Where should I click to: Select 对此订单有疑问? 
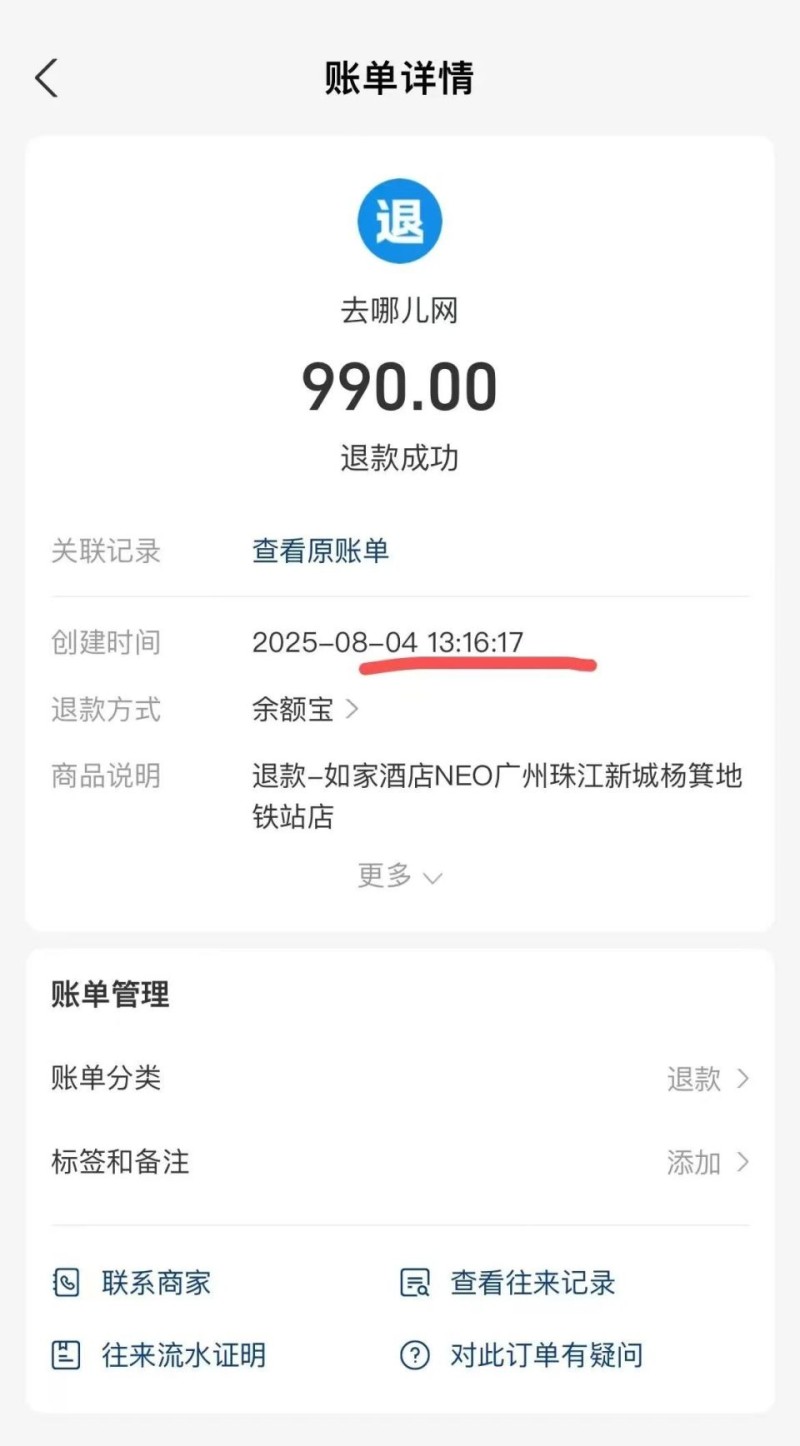coord(522,1356)
